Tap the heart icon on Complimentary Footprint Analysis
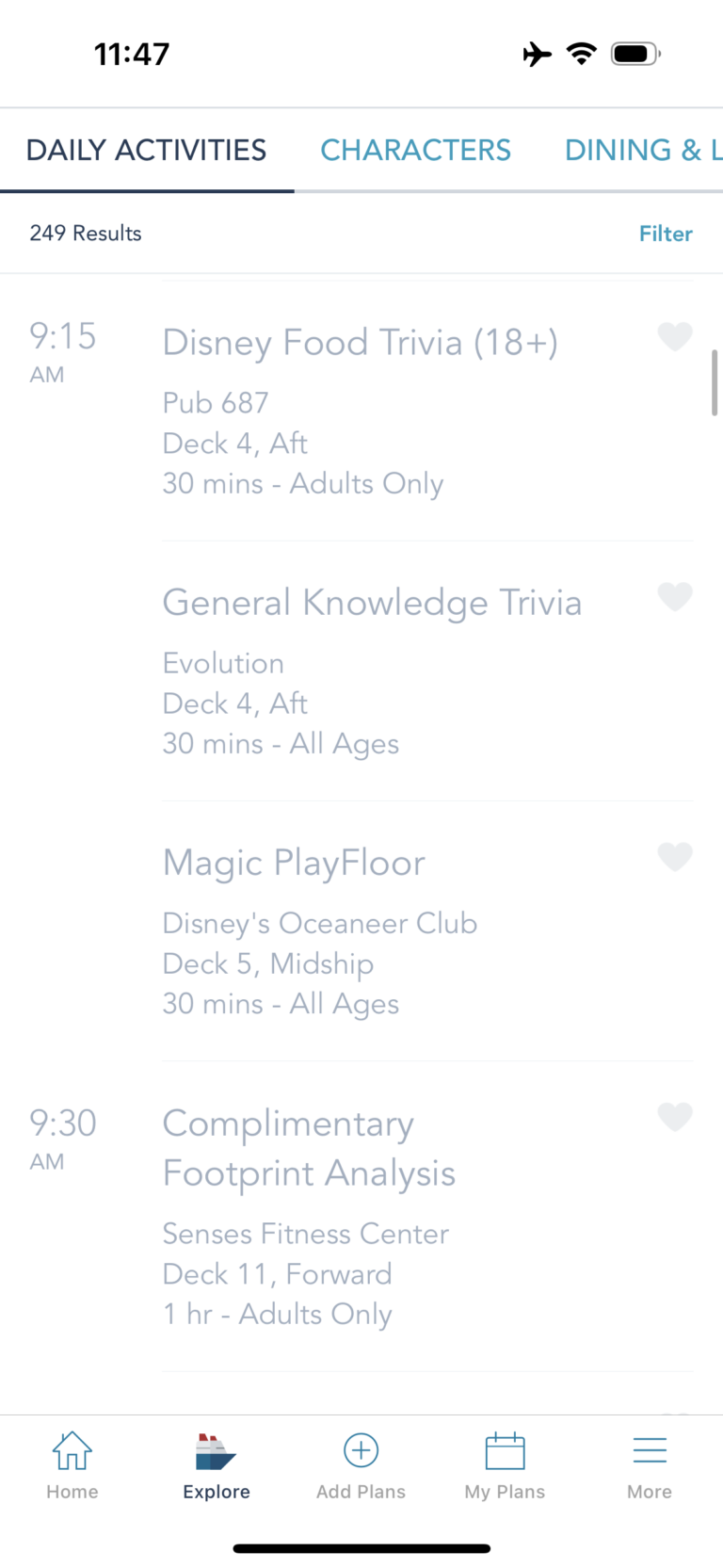Viewport: 723px width, 1568px height. (x=675, y=1117)
